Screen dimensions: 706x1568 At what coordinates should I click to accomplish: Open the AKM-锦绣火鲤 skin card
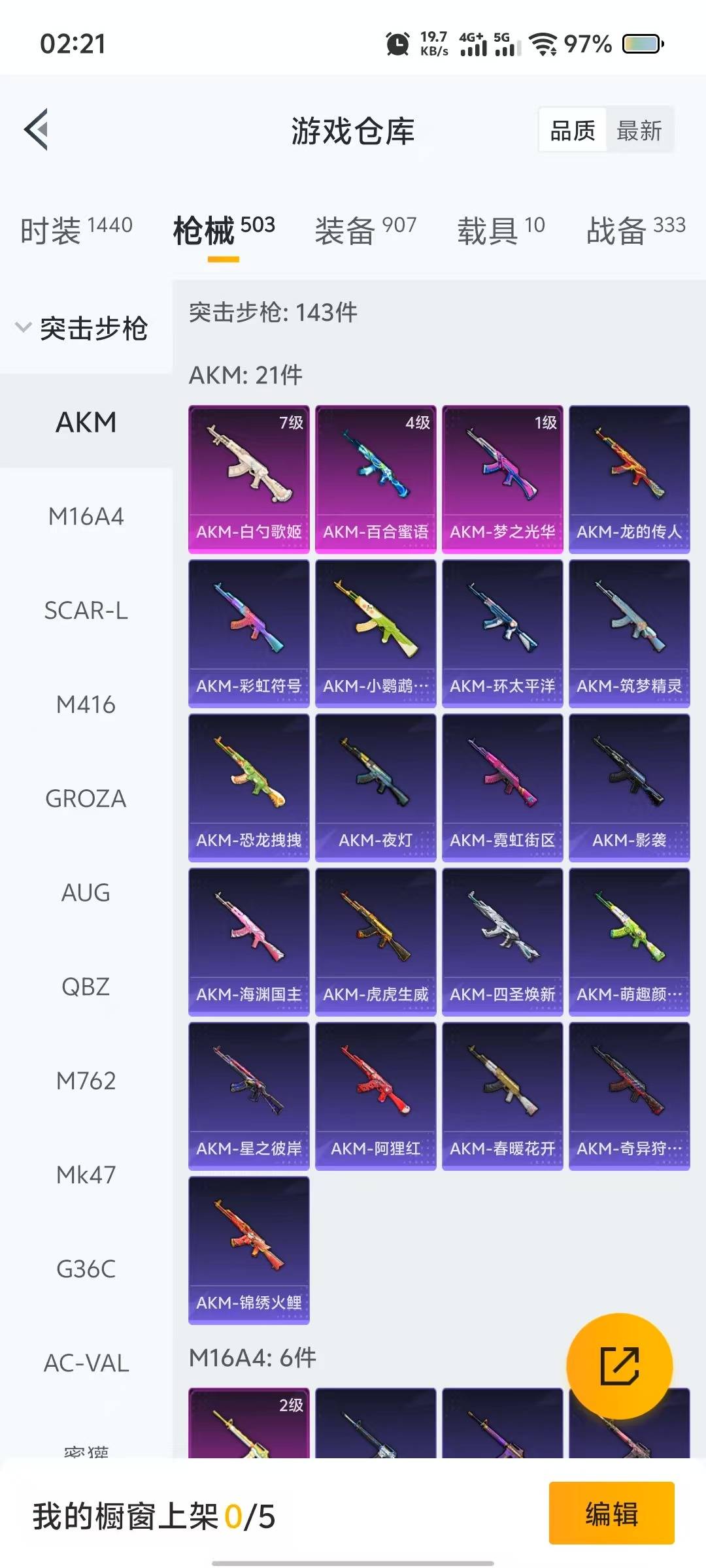(249, 1250)
